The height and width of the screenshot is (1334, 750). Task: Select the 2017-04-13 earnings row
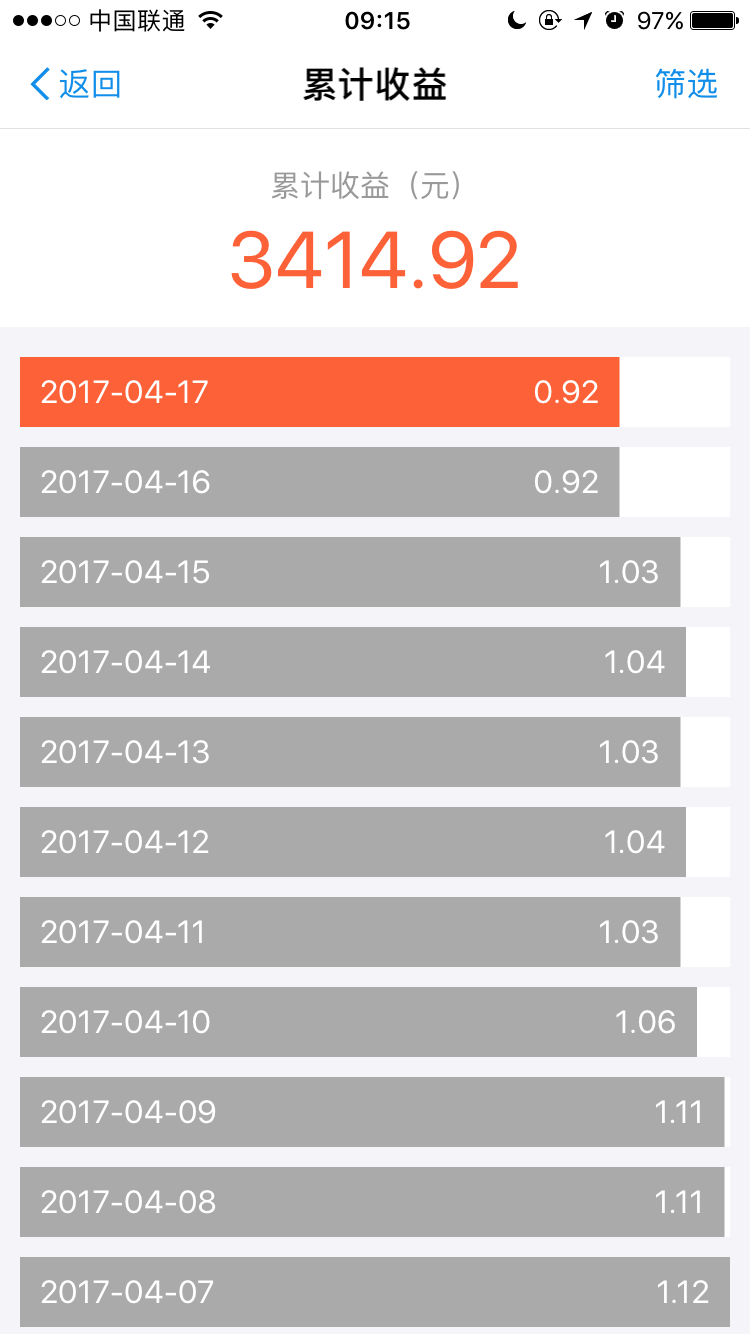coord(350,752)
